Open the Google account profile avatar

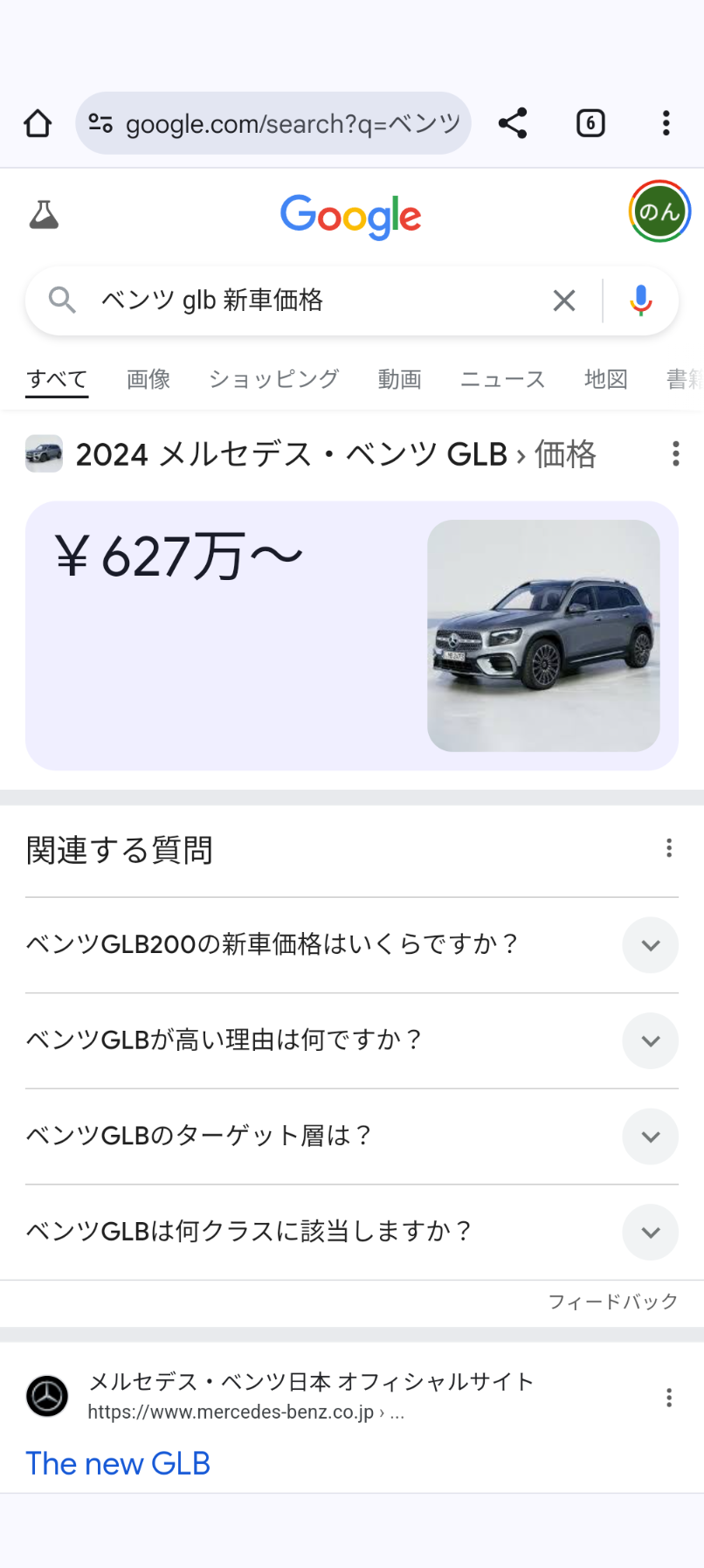tap(659, 211)
